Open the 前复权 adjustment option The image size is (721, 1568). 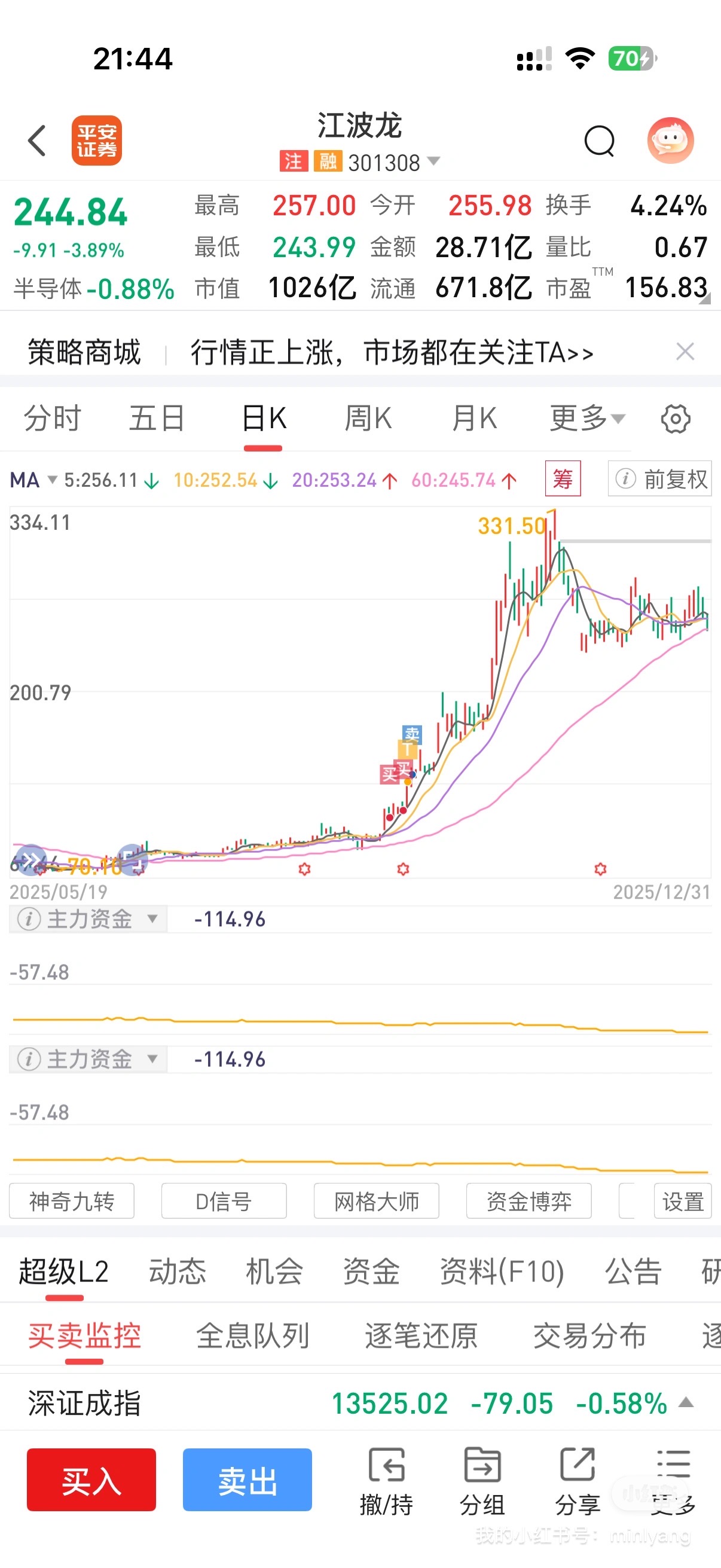pyautogui.click(x=661, y=479)
